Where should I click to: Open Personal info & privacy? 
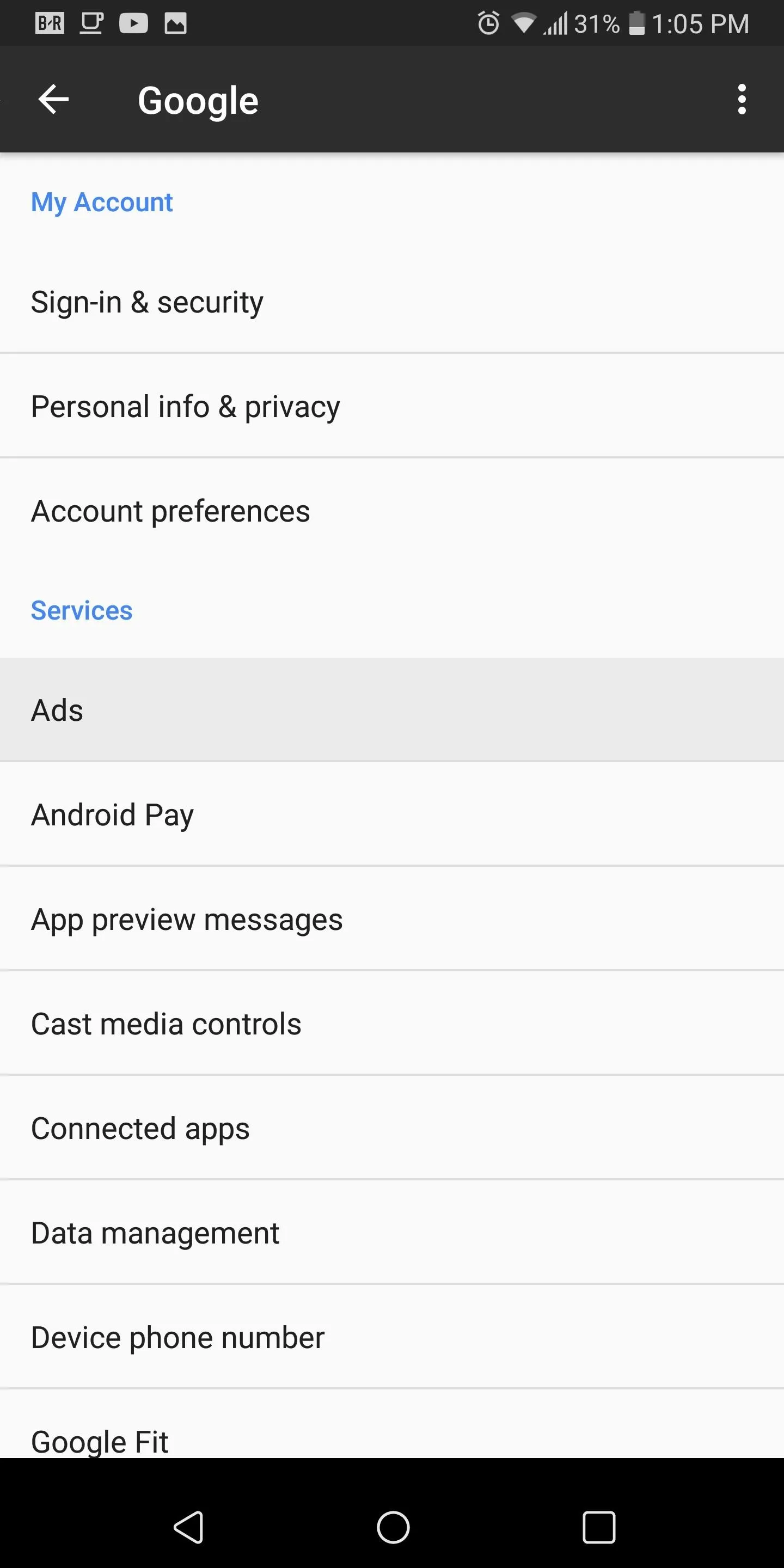coord(391,406)
